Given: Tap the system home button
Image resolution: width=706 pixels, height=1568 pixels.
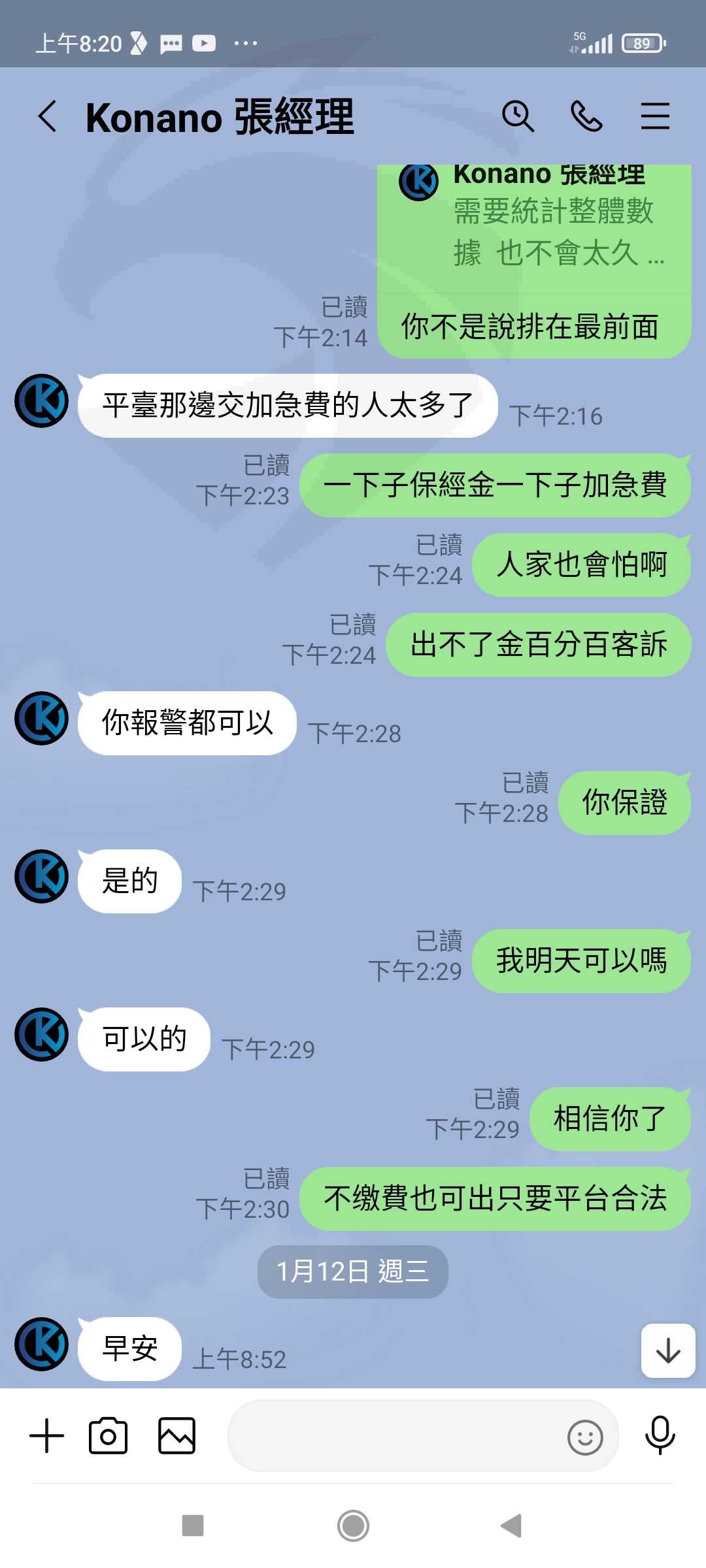Looking at the screenshot, I should (353, 1526).
